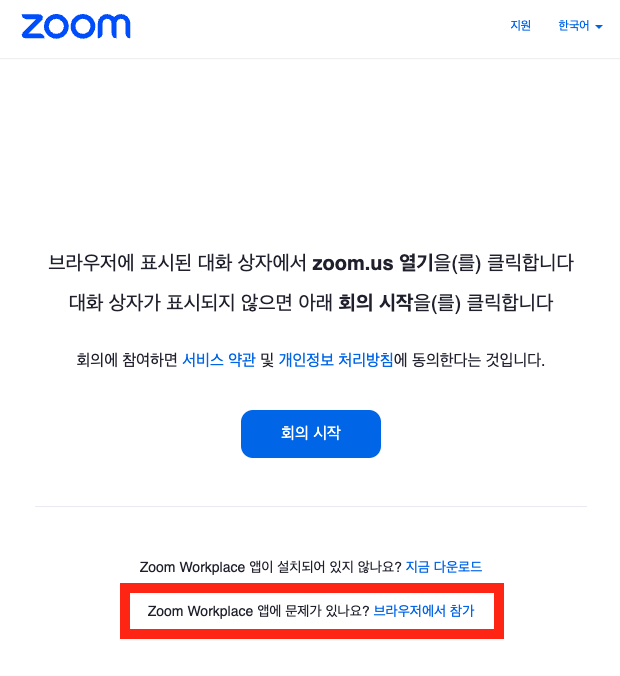Expand the 한국어 language dropdown

point(580,26)
